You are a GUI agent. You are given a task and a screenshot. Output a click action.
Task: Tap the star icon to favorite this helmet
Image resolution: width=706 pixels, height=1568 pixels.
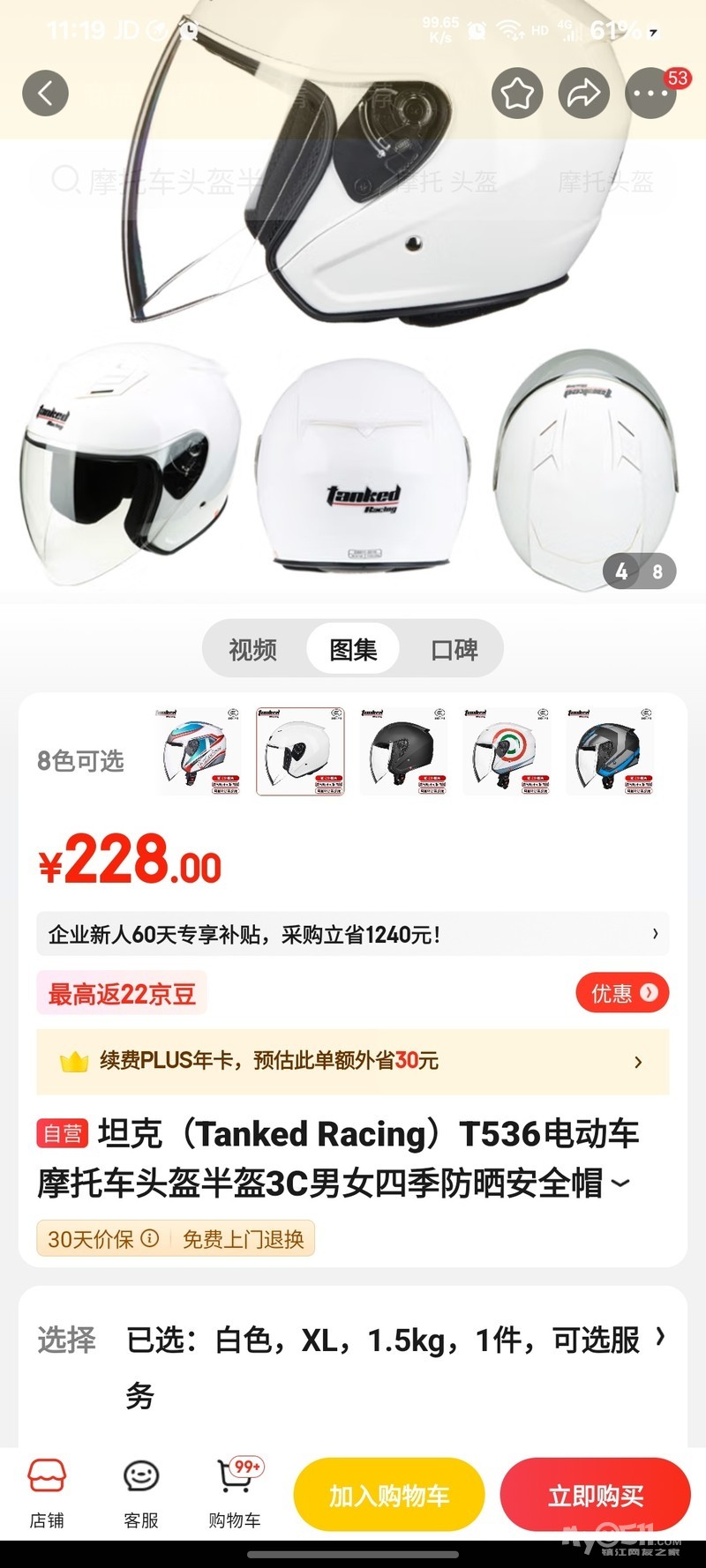(x=518, y=93)
